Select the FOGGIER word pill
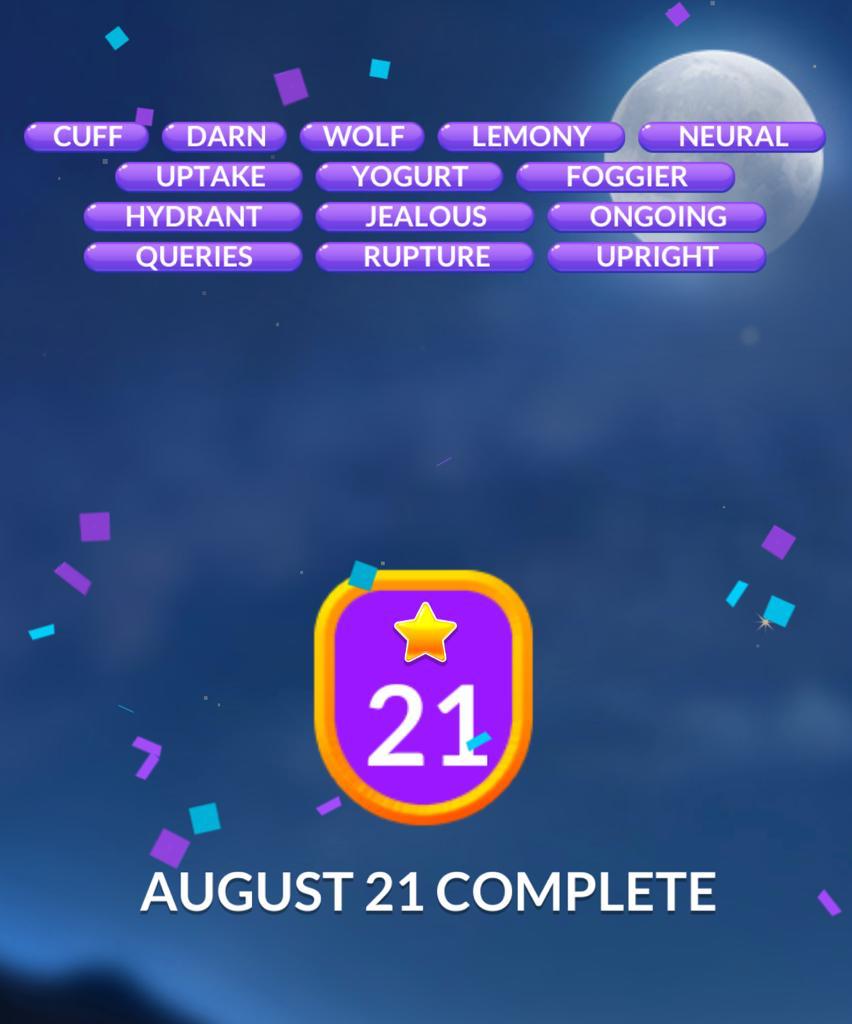Screen dimensions: 852x1024 (x=626, y=177)
